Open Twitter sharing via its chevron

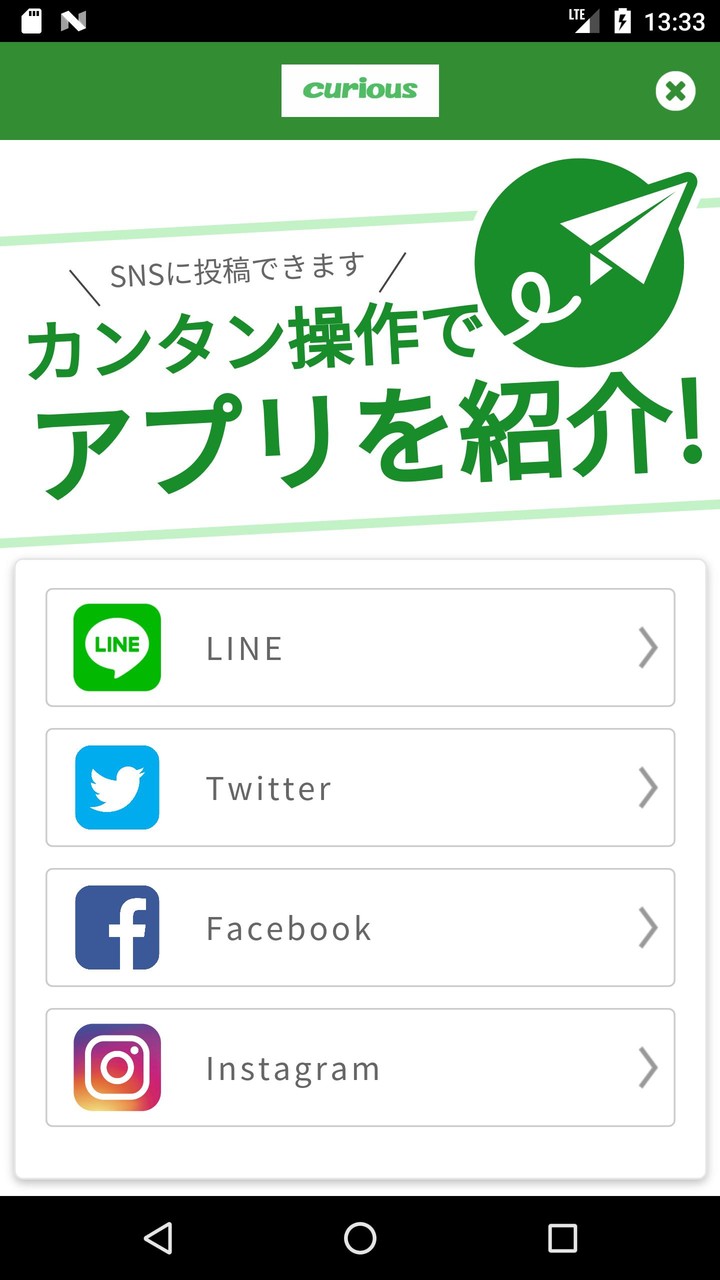pos(648,787)
